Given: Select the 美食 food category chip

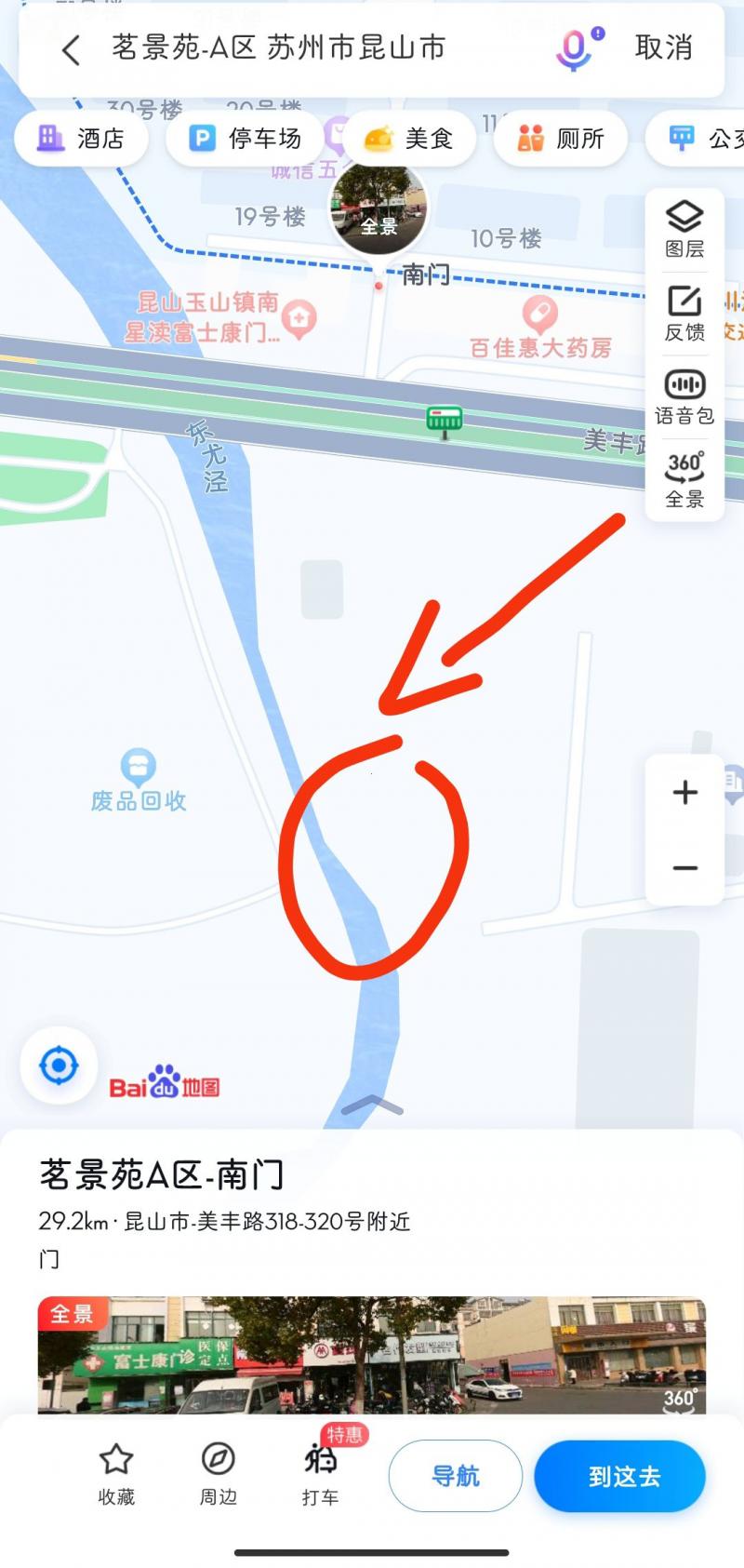Looking at the screenshot, I should [x=409, y=137].
